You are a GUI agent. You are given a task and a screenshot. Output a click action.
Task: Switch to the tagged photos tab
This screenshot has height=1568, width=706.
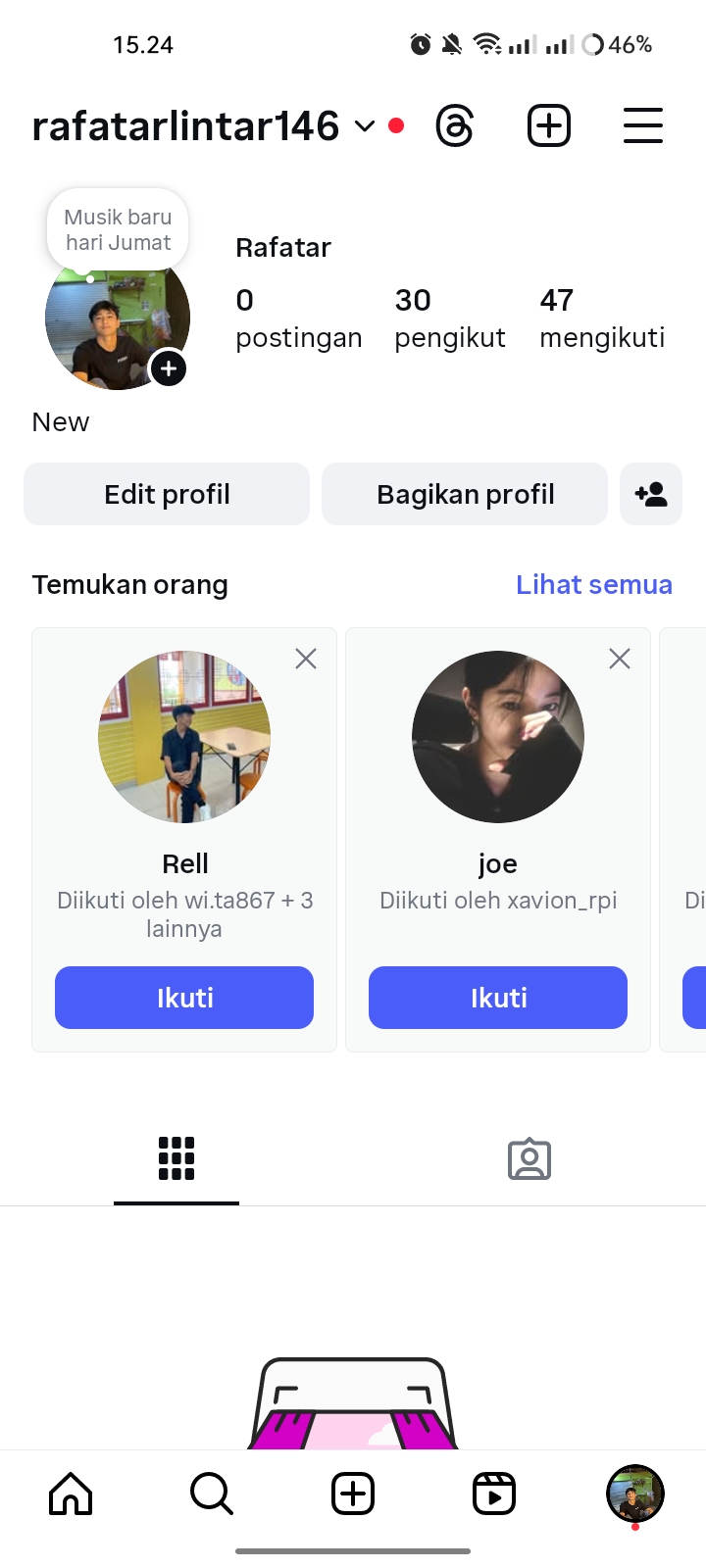tap(529, 1159)
